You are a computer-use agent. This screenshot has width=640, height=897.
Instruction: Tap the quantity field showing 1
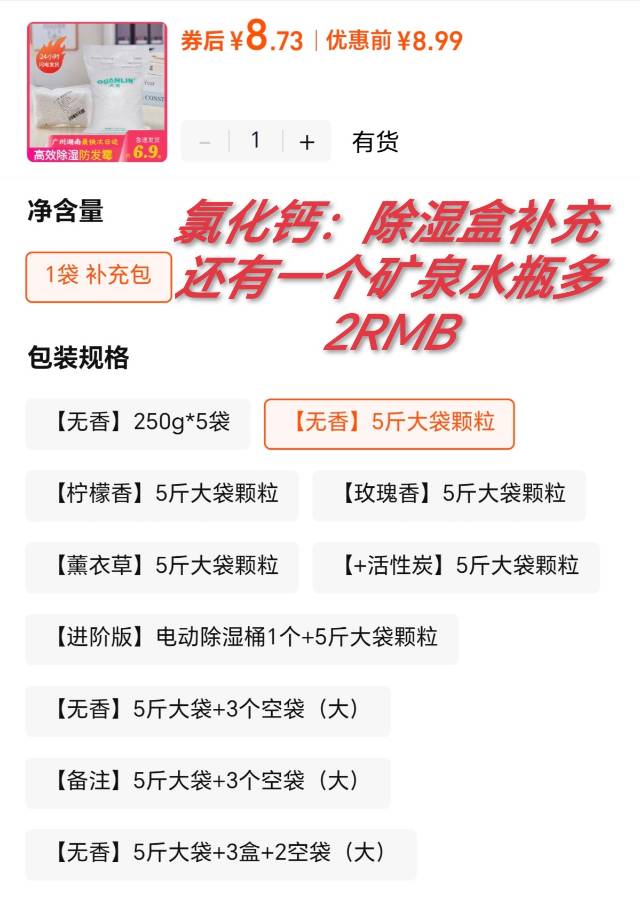256,141
